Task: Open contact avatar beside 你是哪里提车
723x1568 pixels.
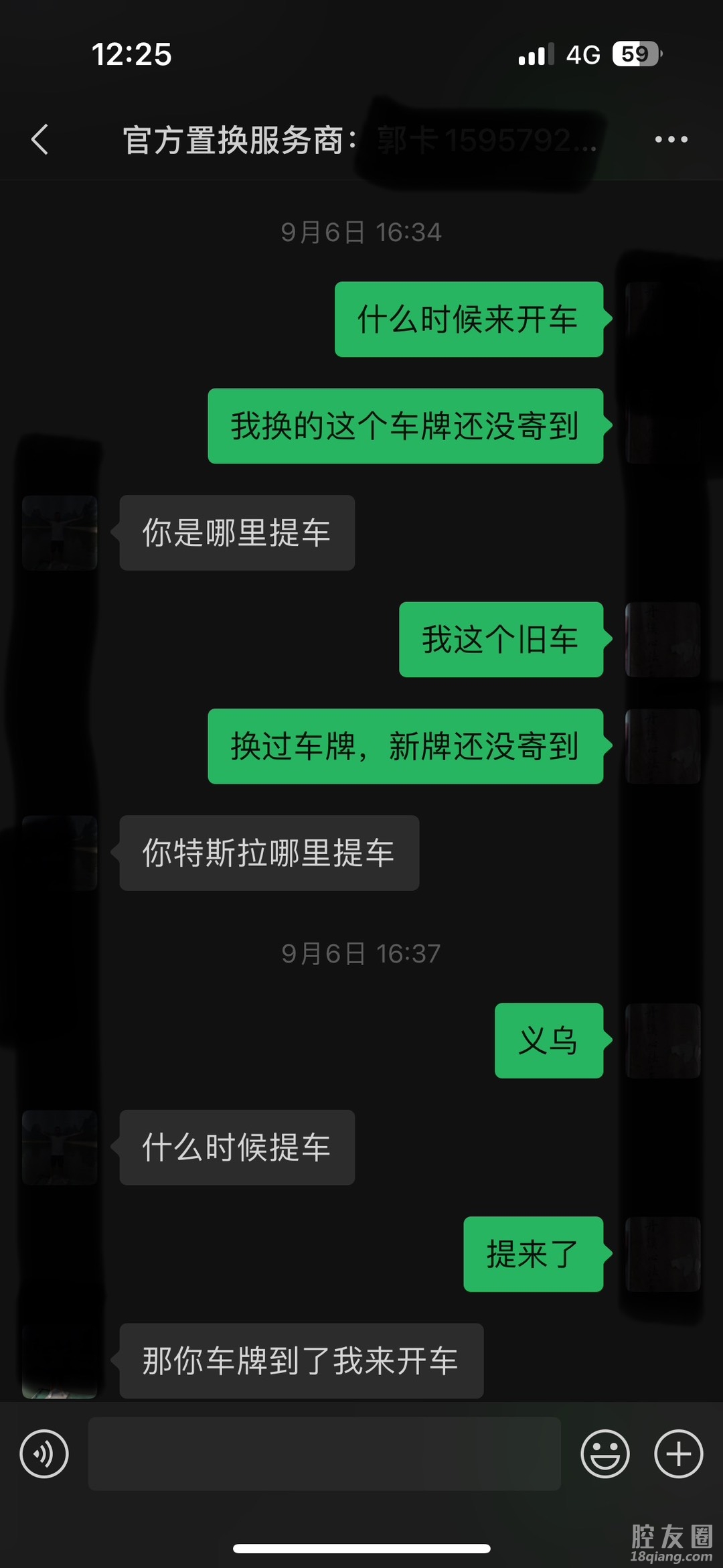Action: point(60,532)
